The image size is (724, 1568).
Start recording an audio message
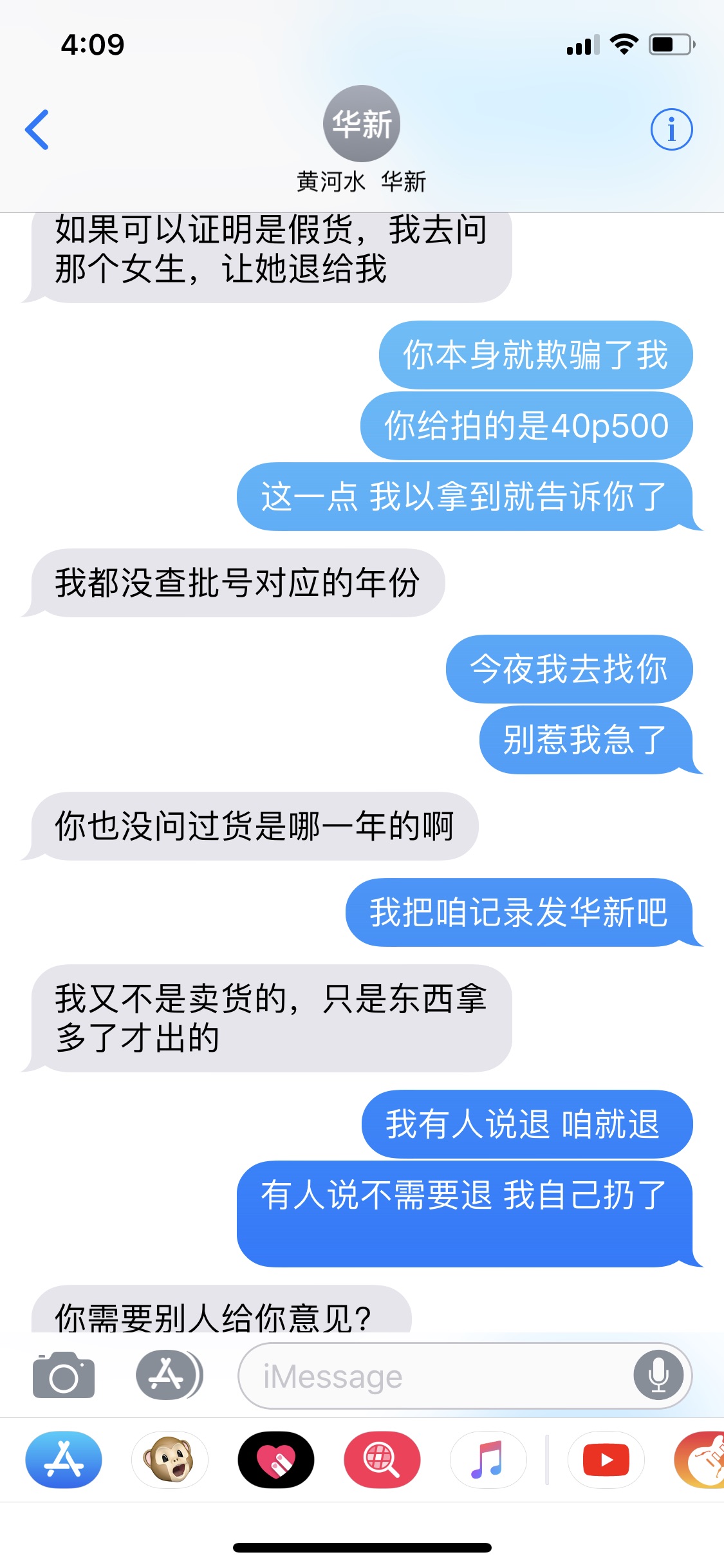pyautogui.click(x=658, y=1376)
